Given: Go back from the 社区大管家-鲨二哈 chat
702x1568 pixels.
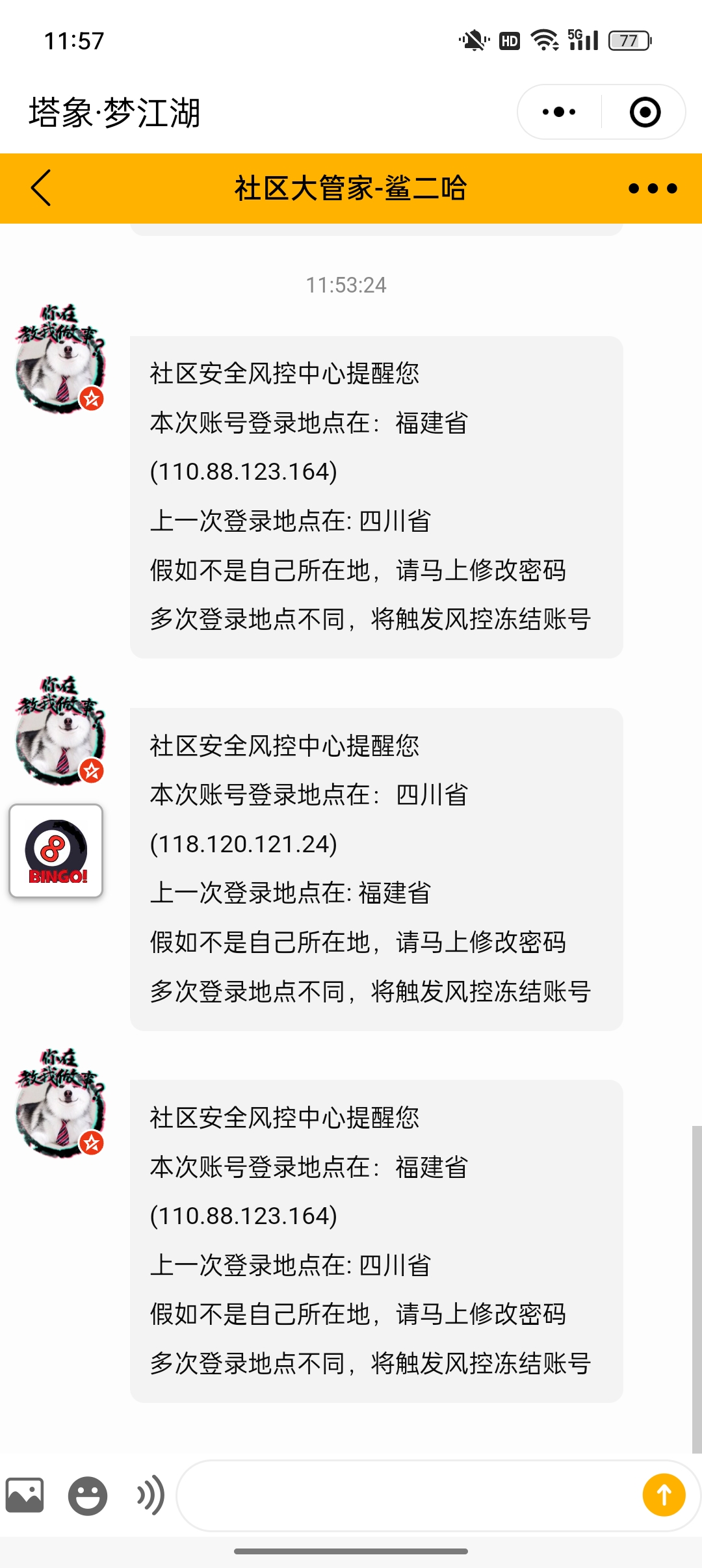Looking at the screenshot, I should 41,189.
